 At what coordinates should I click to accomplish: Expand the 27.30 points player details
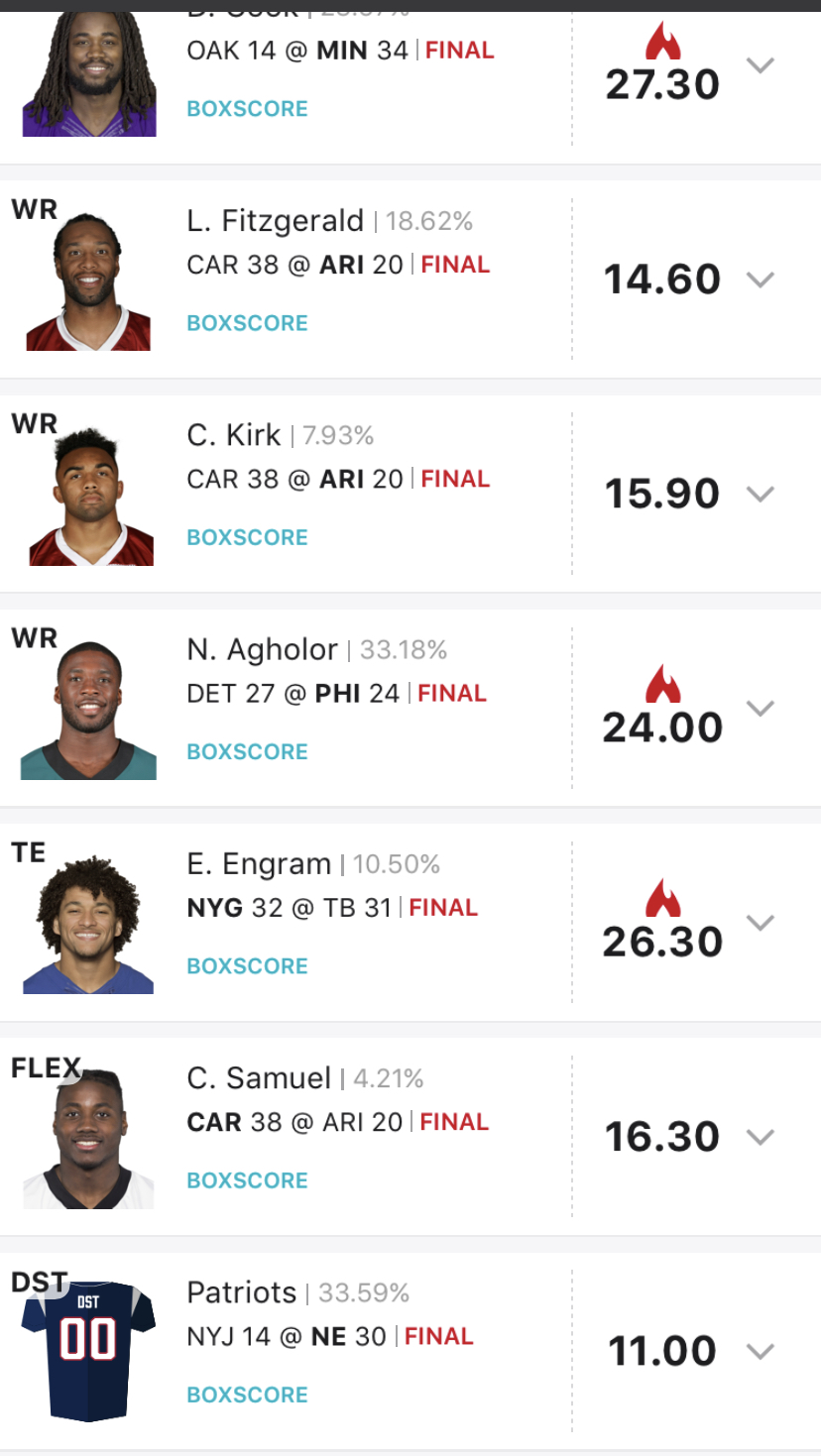point(760,66)
